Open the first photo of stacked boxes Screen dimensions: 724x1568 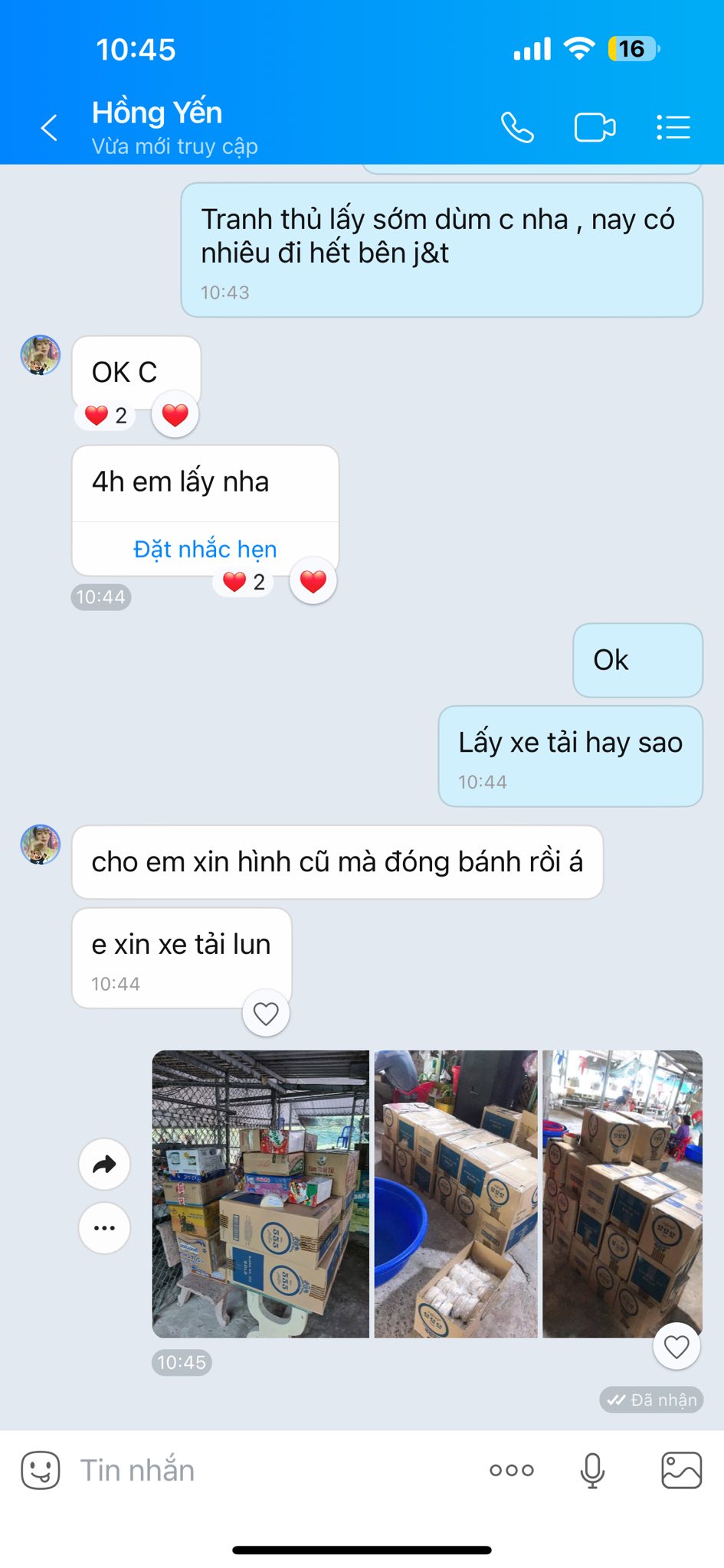click(260, 1194)
